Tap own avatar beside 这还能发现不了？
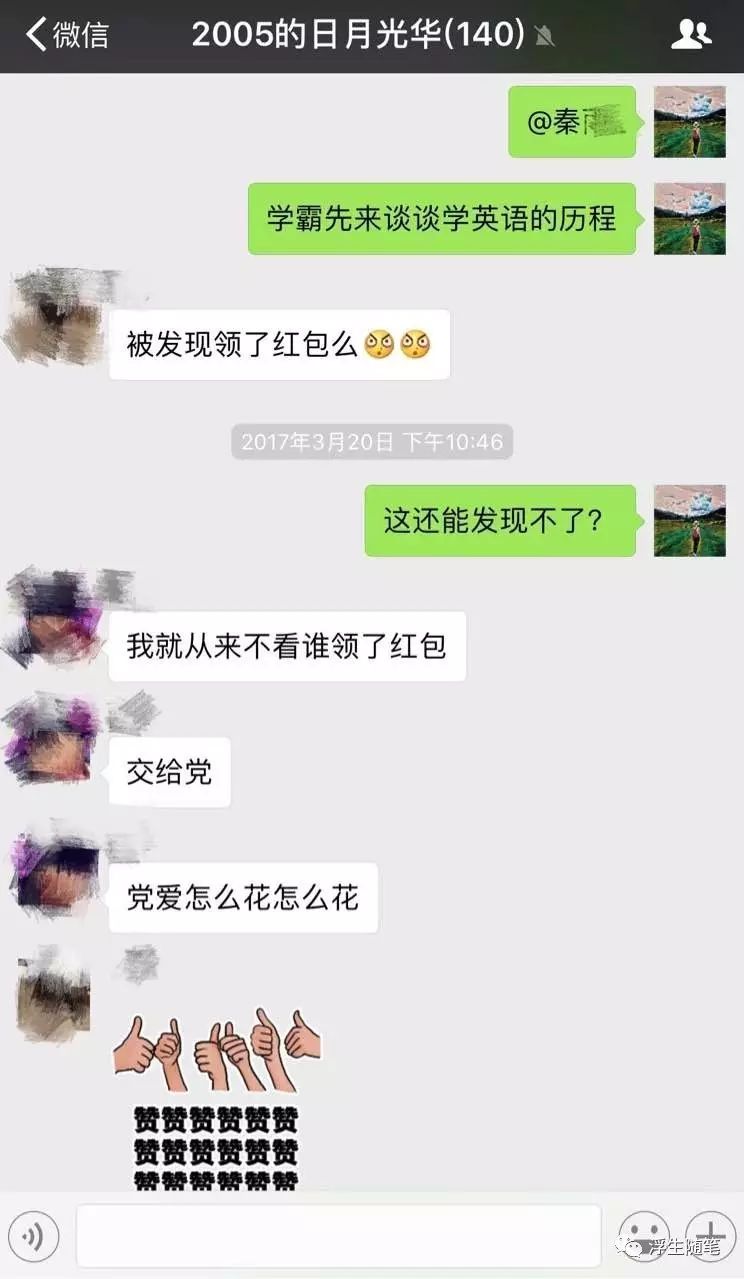Image resolution: width=744 pixels, height=1279 pixels. tap(690, 521)
